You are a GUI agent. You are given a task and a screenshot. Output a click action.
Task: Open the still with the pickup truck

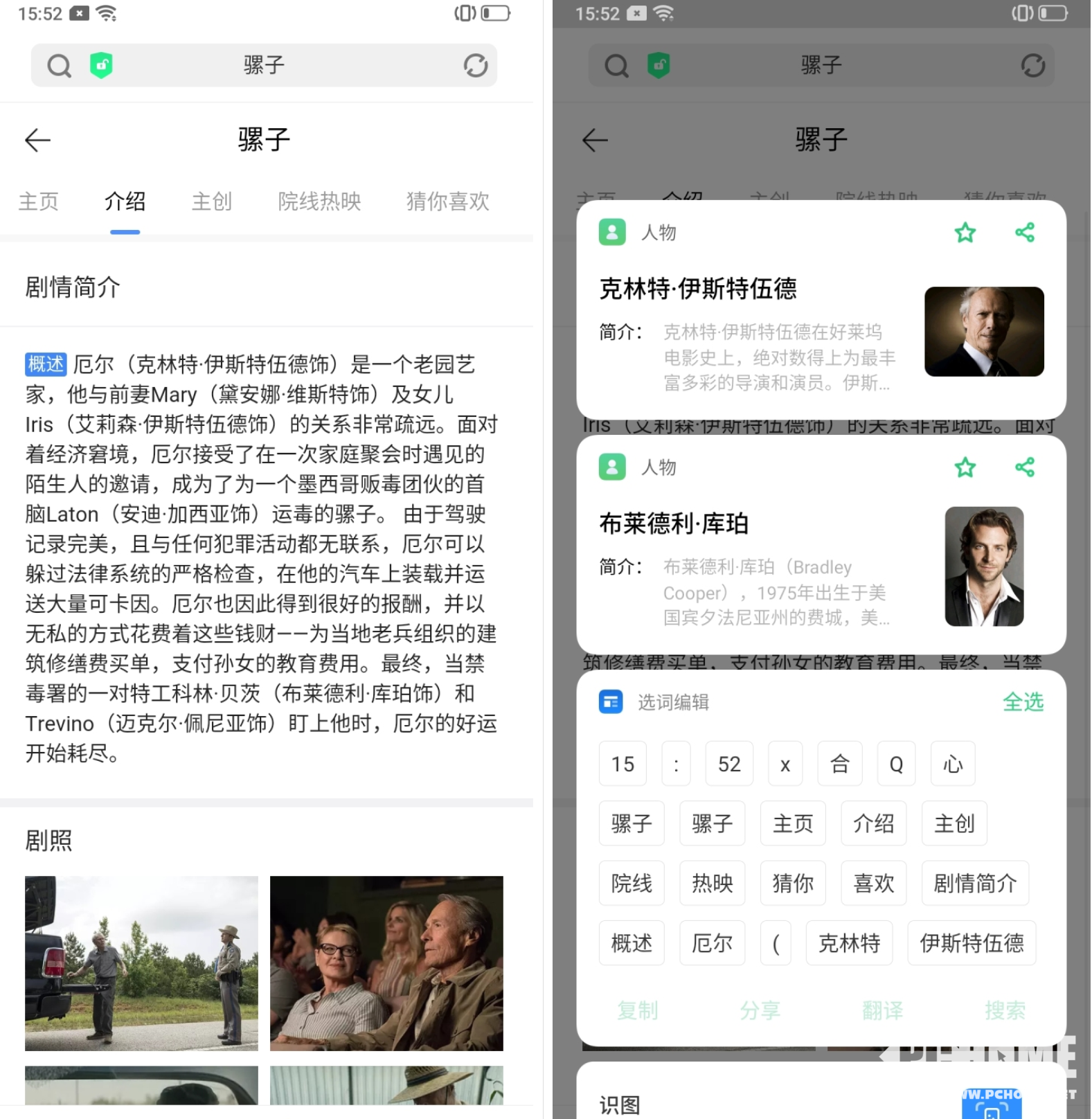point(141,963)
